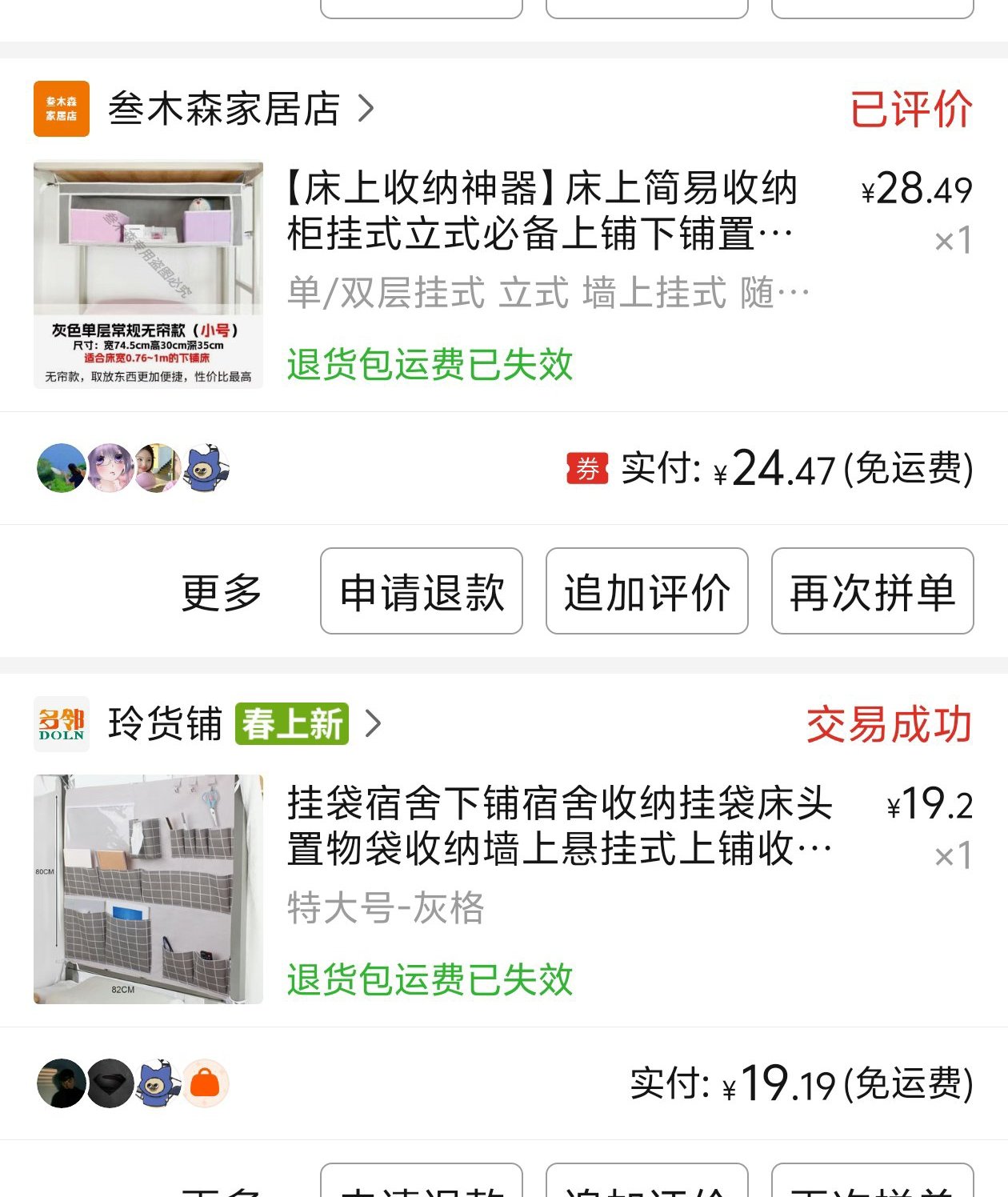Open the 叁木森家居店 shop page

coord(224,109)
